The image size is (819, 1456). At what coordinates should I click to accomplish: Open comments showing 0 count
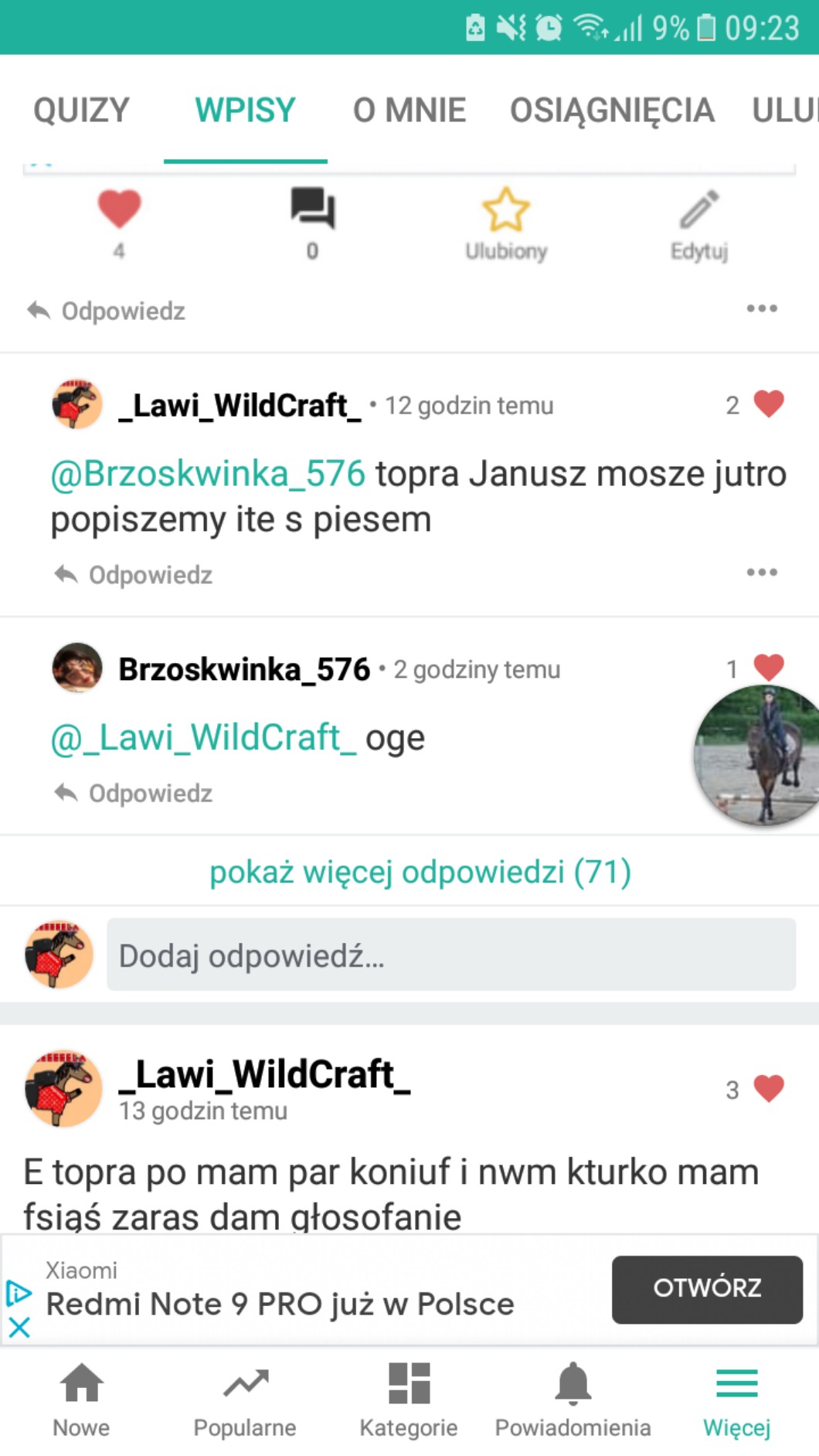click(x=312, y=209)
